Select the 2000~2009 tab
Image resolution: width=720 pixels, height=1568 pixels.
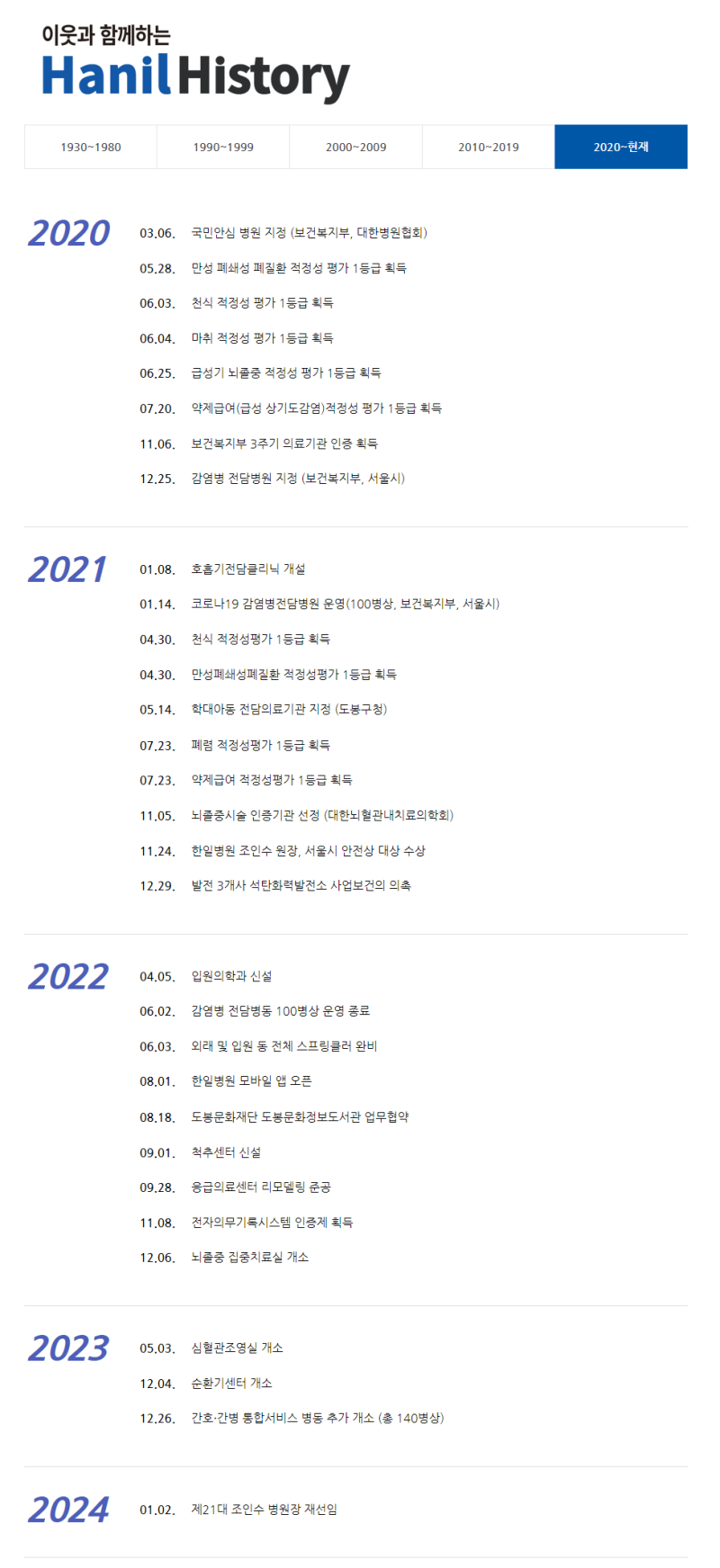point(355,147)
